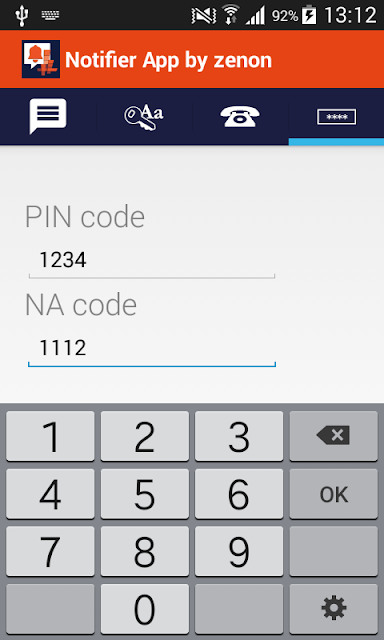Screen dimensions: 384x640
Task: Tap the 0 key
Action: tap(145, 609)
